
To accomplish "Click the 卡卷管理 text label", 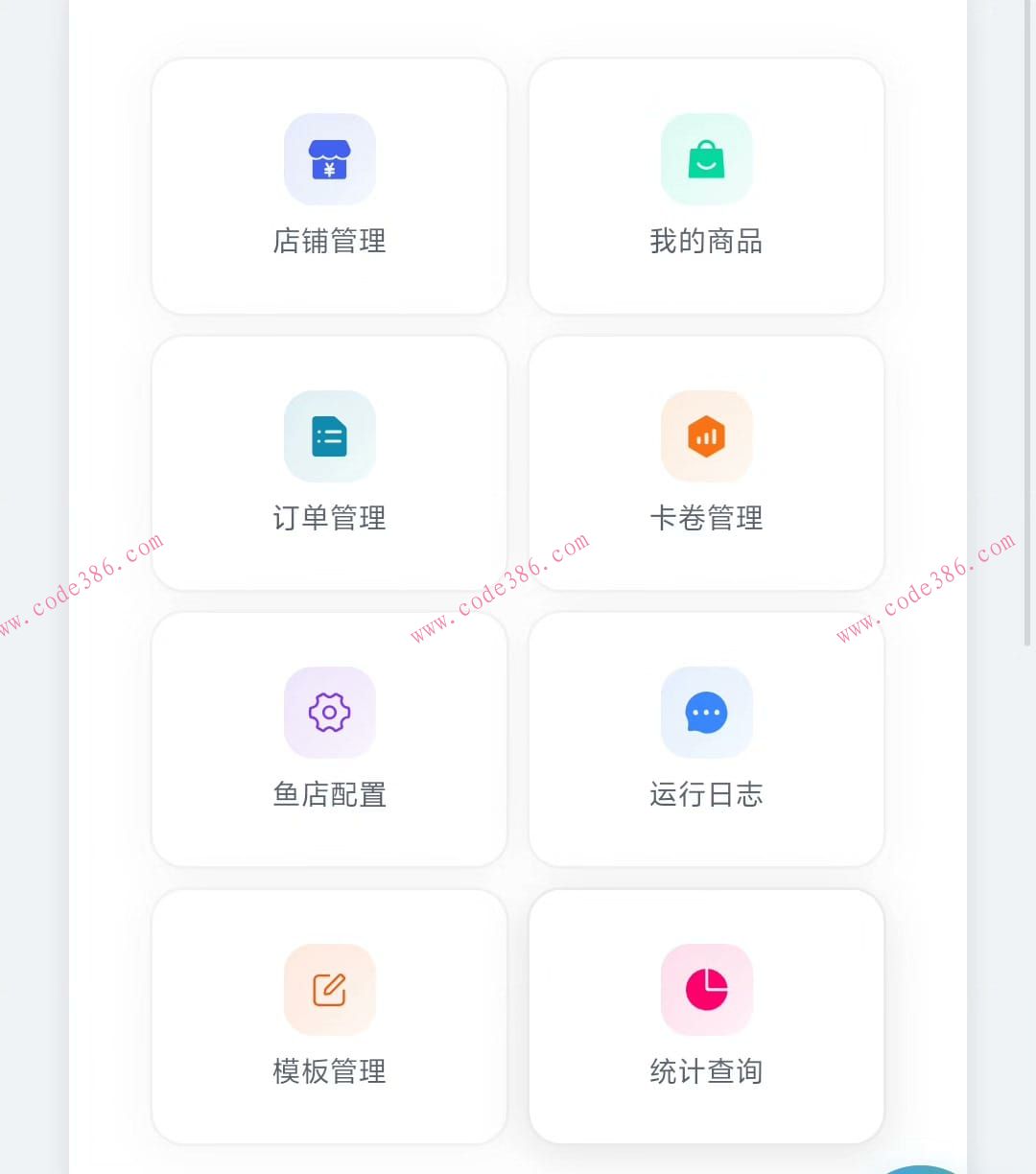I will (707, 519).
